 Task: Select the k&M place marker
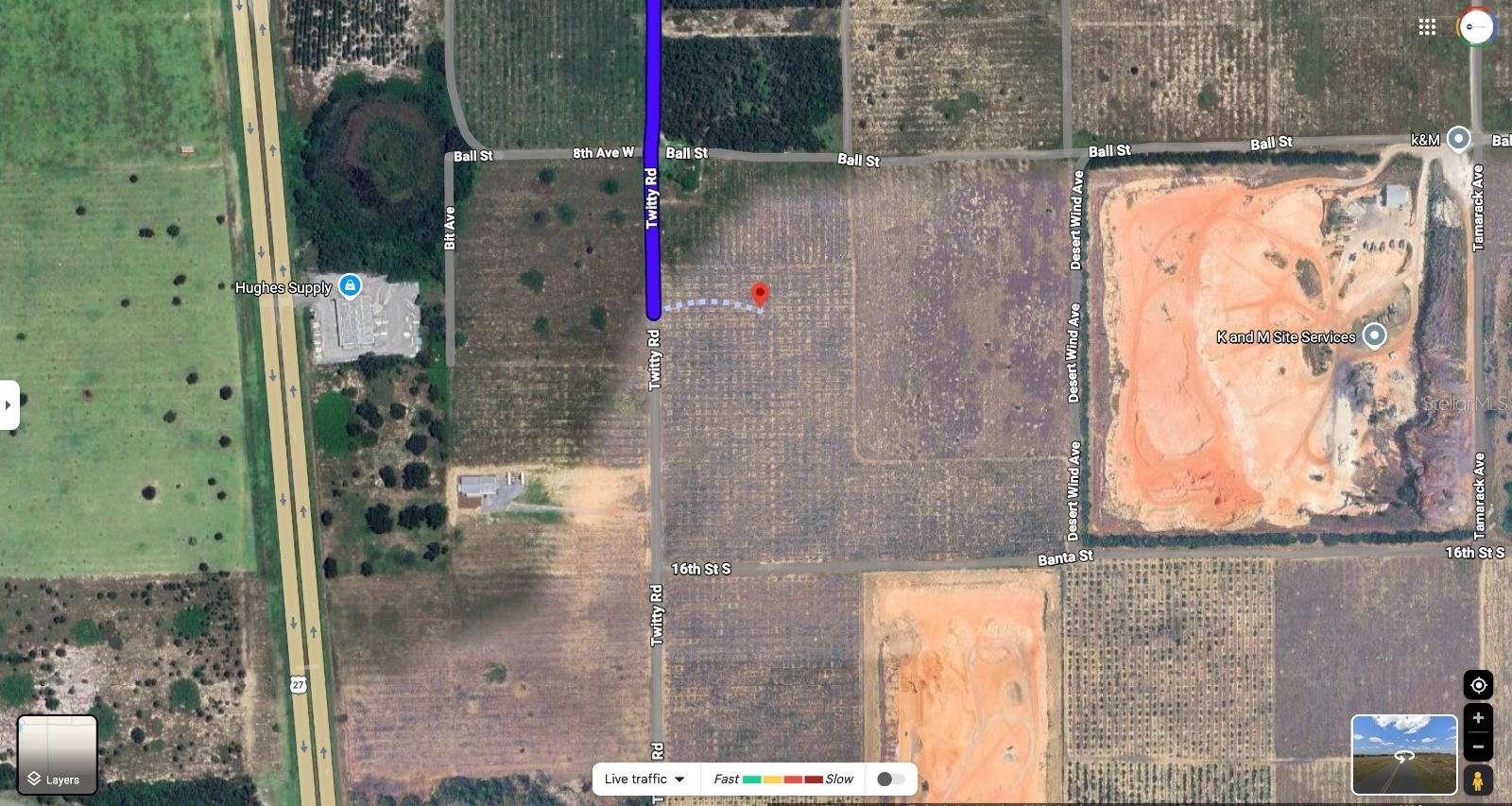[1458, 139]
